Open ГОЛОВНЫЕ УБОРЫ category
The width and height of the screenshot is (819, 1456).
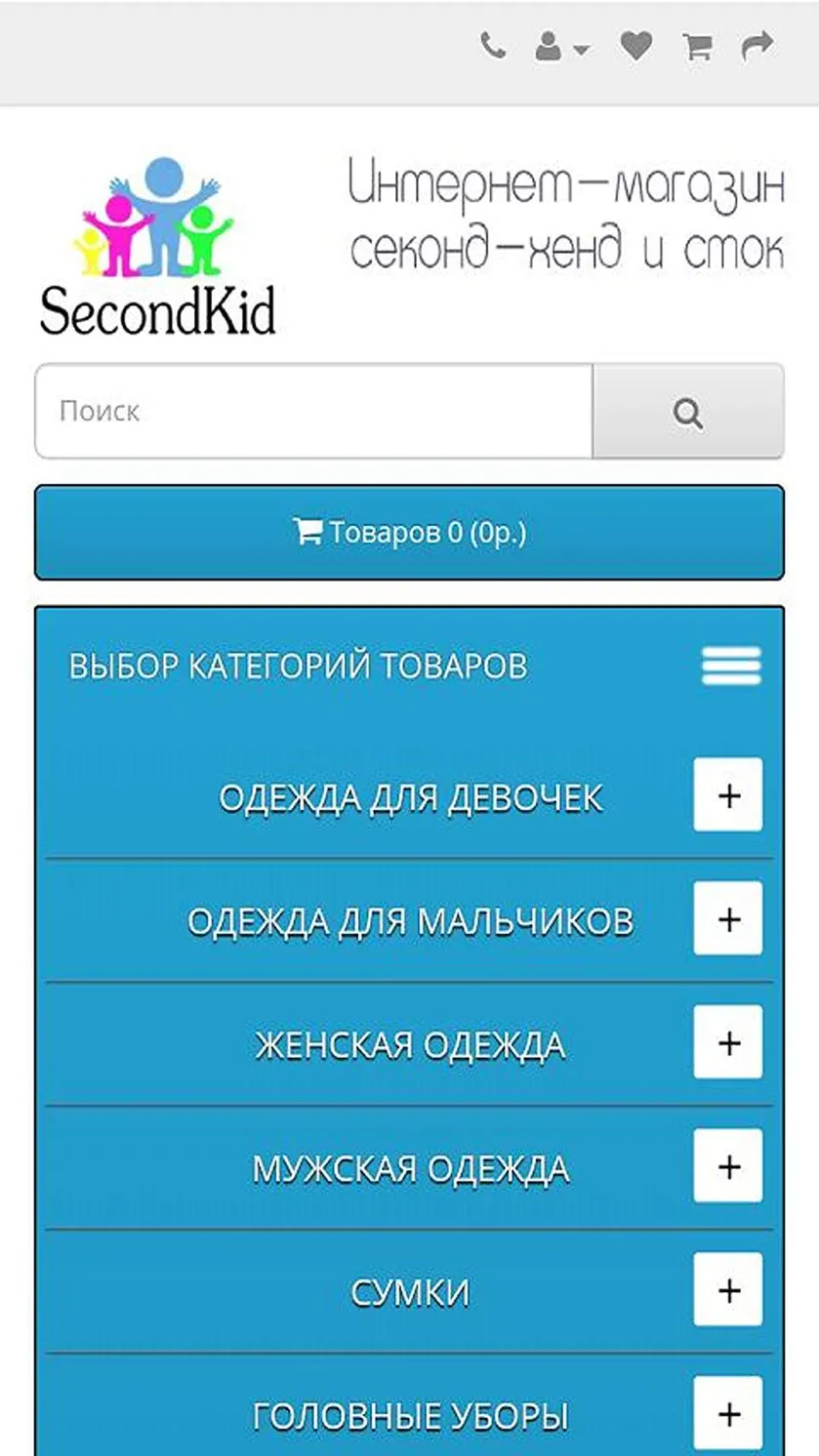point(410,1416)
